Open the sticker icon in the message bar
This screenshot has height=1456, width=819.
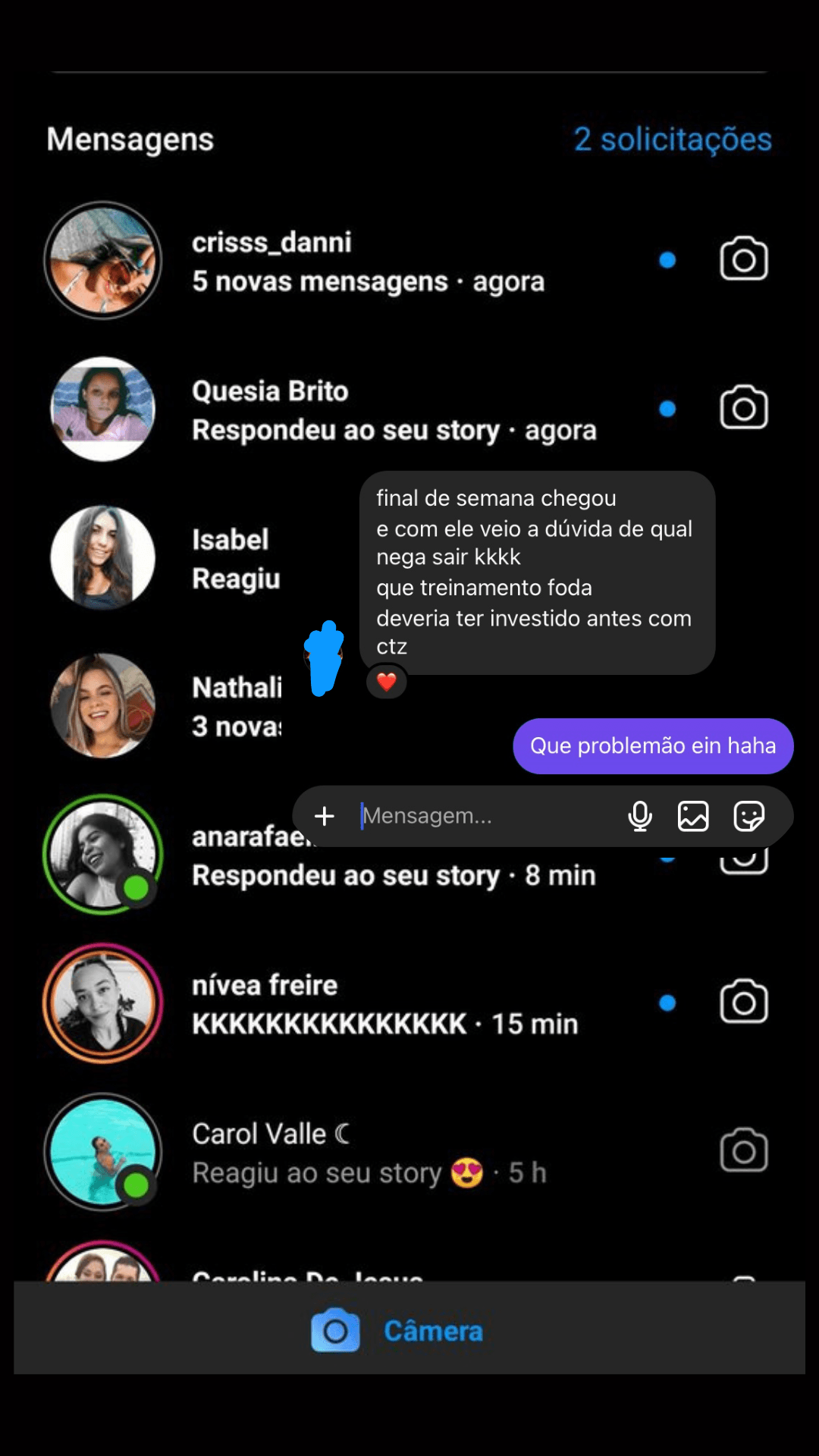tap(748, 816)
